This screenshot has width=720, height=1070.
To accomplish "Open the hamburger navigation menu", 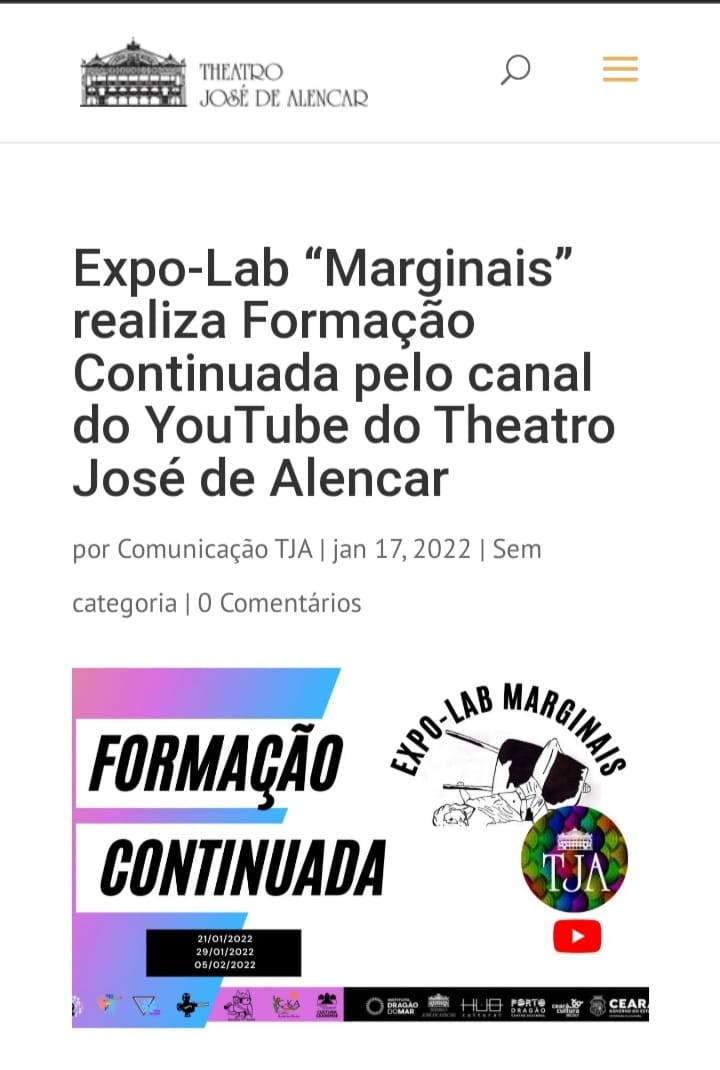I will pyautogui.click(x=620, y=70).
